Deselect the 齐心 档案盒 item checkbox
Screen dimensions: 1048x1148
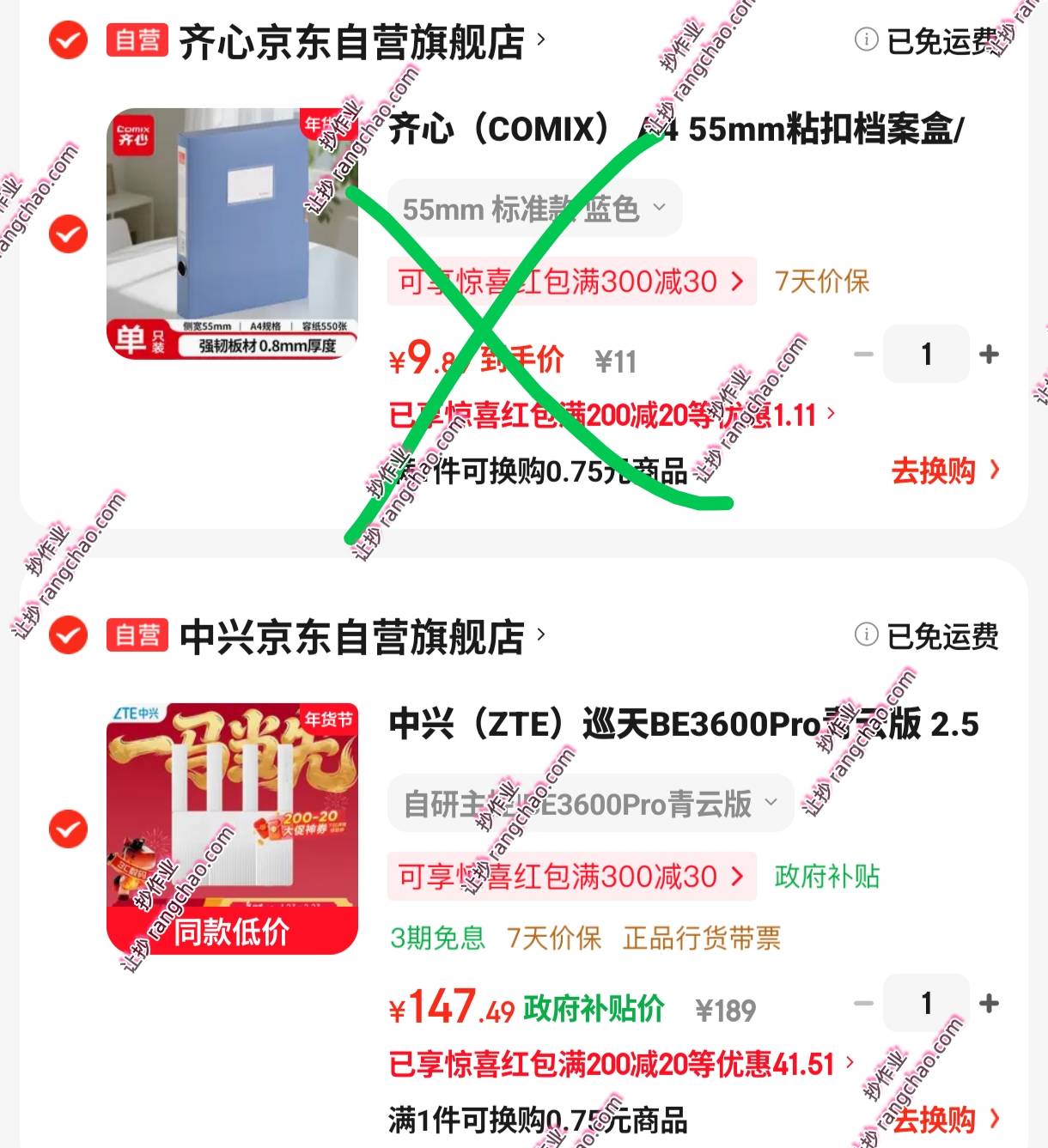pyautogui.click(x=68, y=234)
